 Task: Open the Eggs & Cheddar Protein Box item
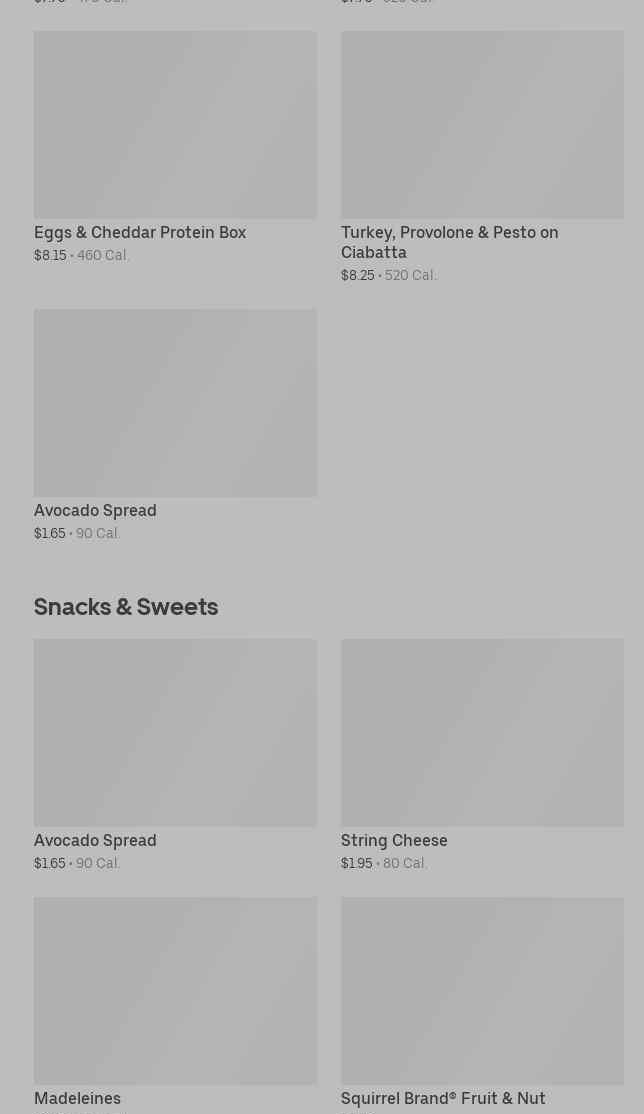pos(175,147)
